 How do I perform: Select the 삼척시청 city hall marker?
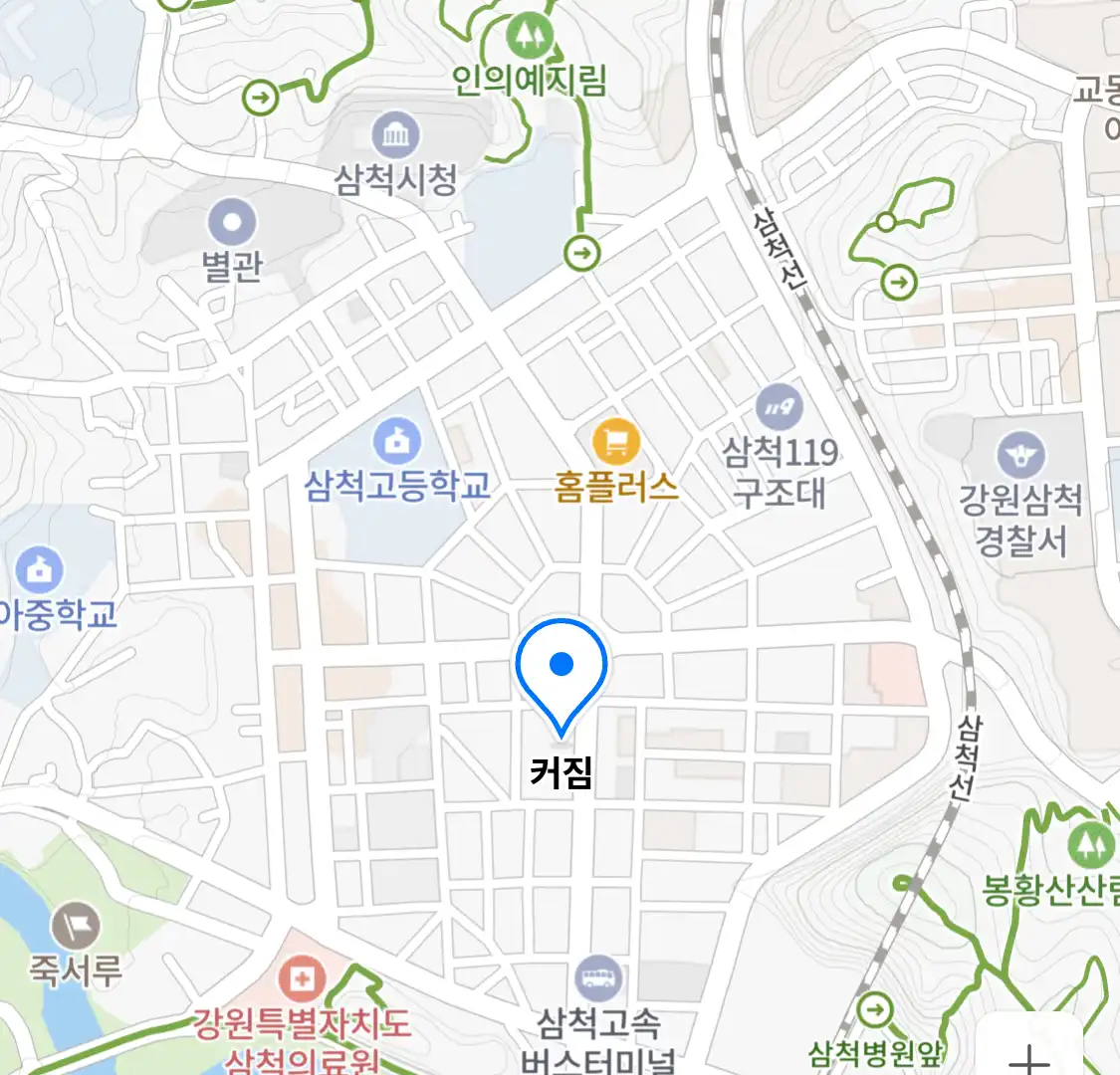coord(395,135)
